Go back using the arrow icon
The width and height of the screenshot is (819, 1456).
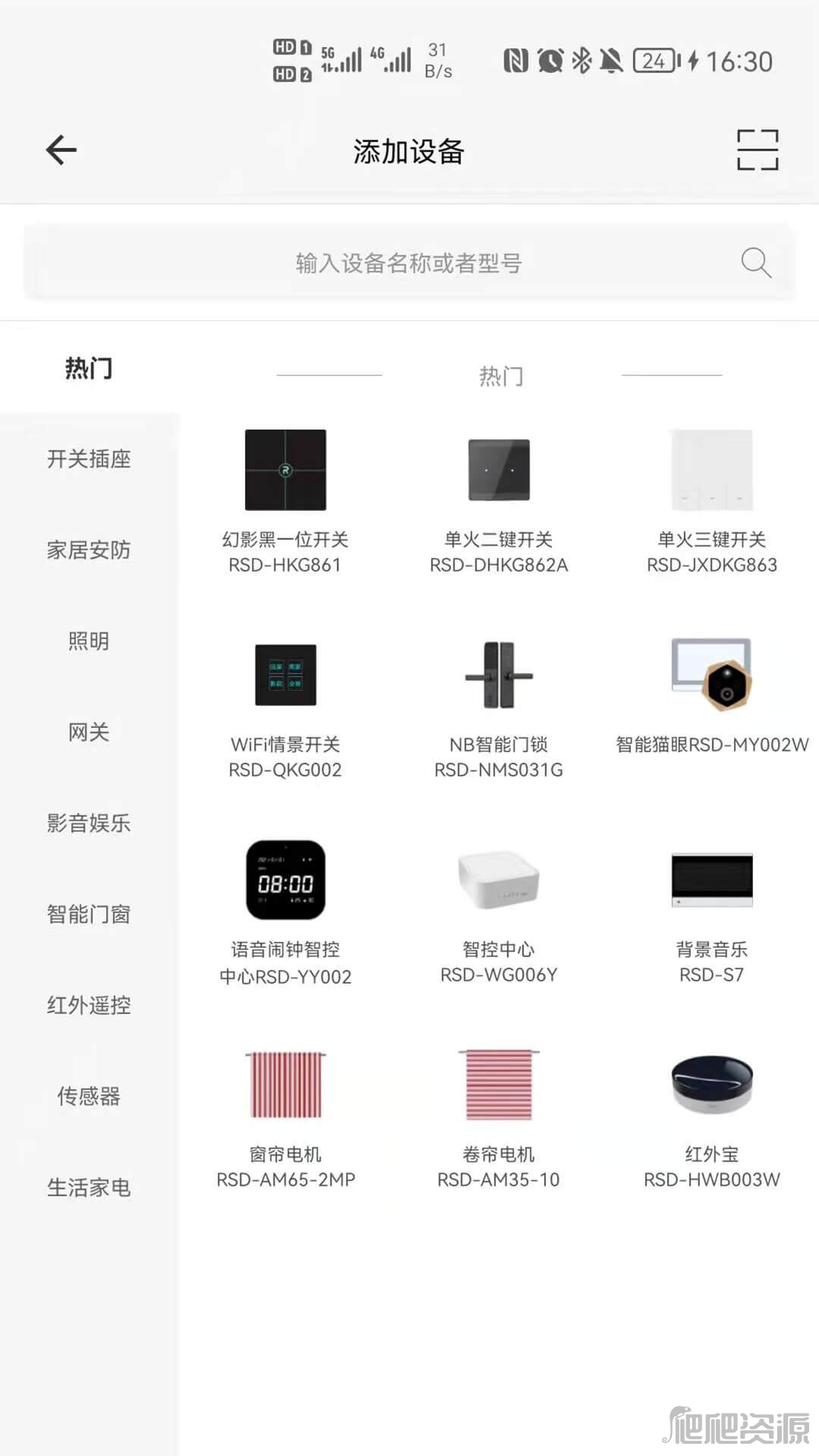click(x=61, y=150)
